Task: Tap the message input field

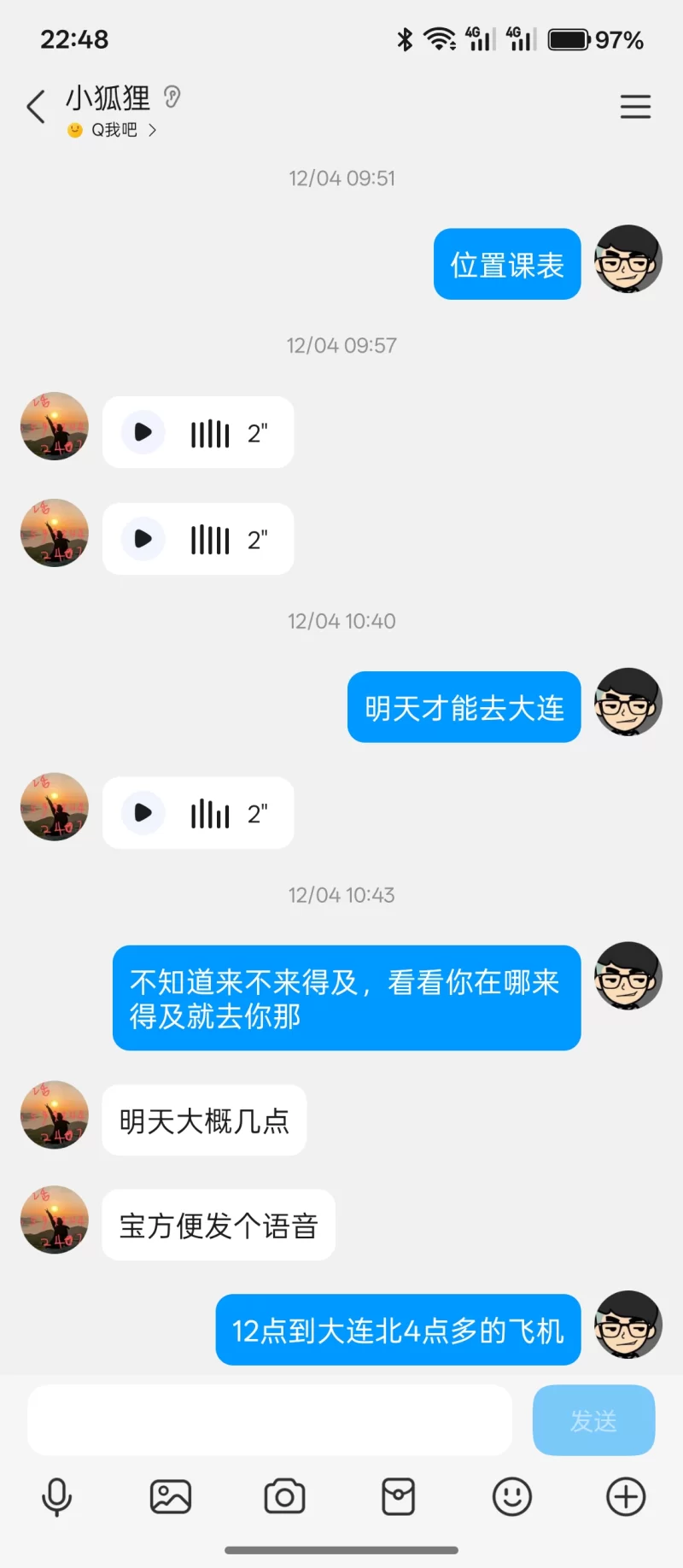Action: [x=269, y=1420]
